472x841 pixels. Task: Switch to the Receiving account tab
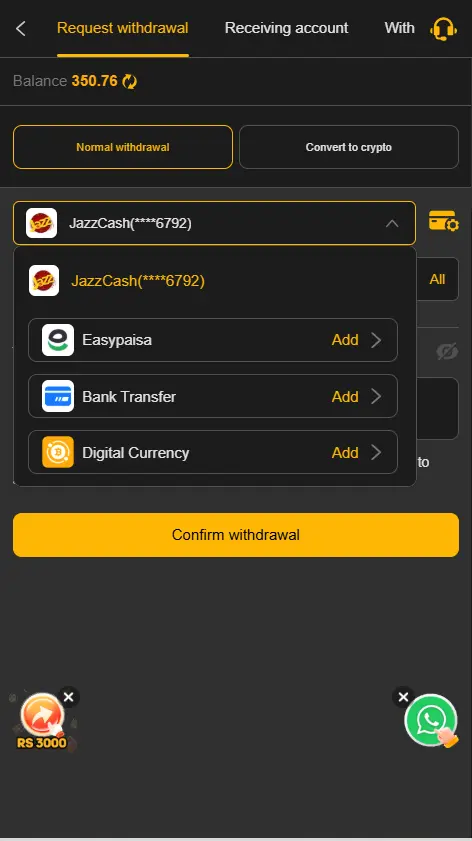[286, 28]
